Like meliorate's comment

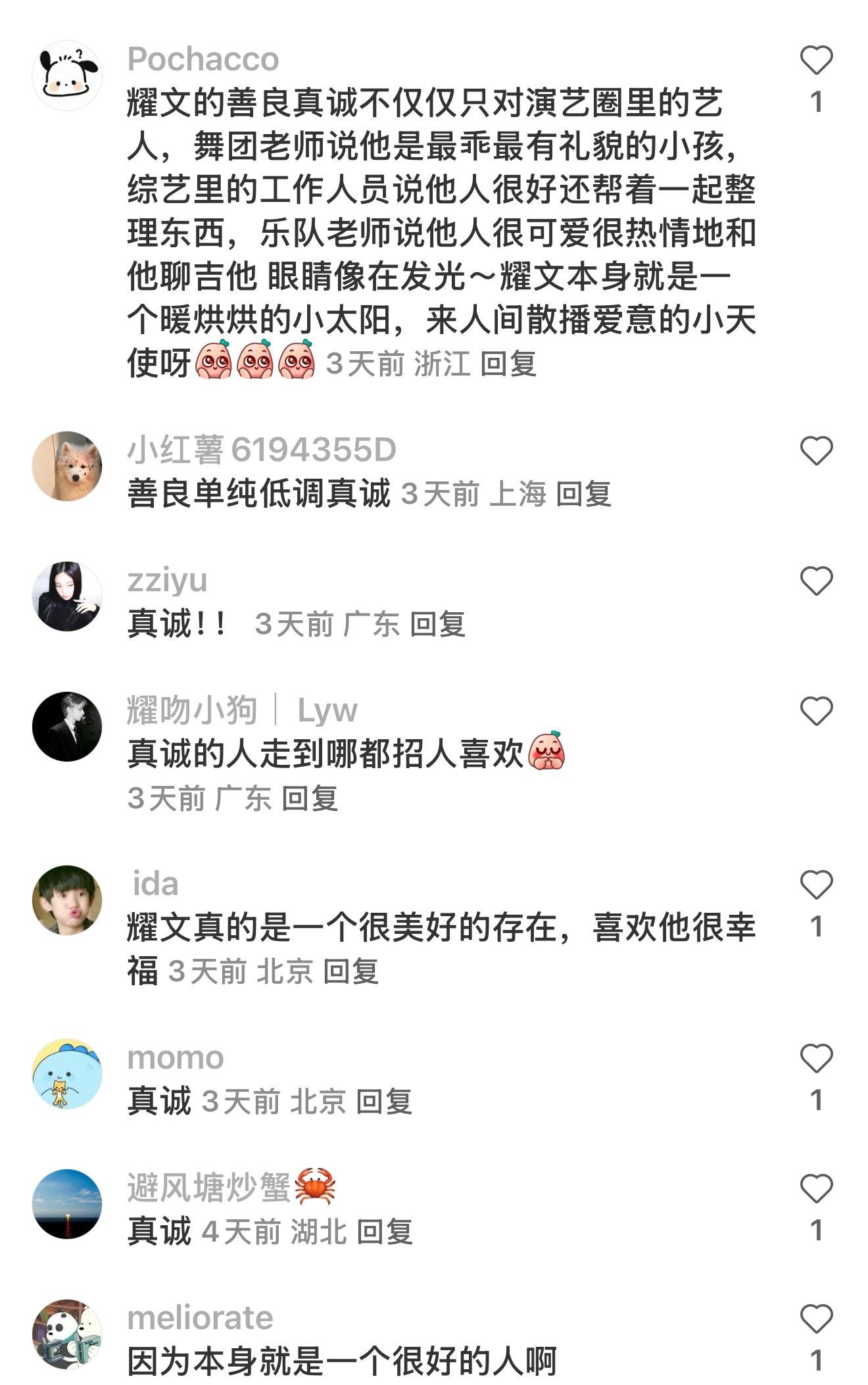pyautogui.click(x=816, y=1319)
